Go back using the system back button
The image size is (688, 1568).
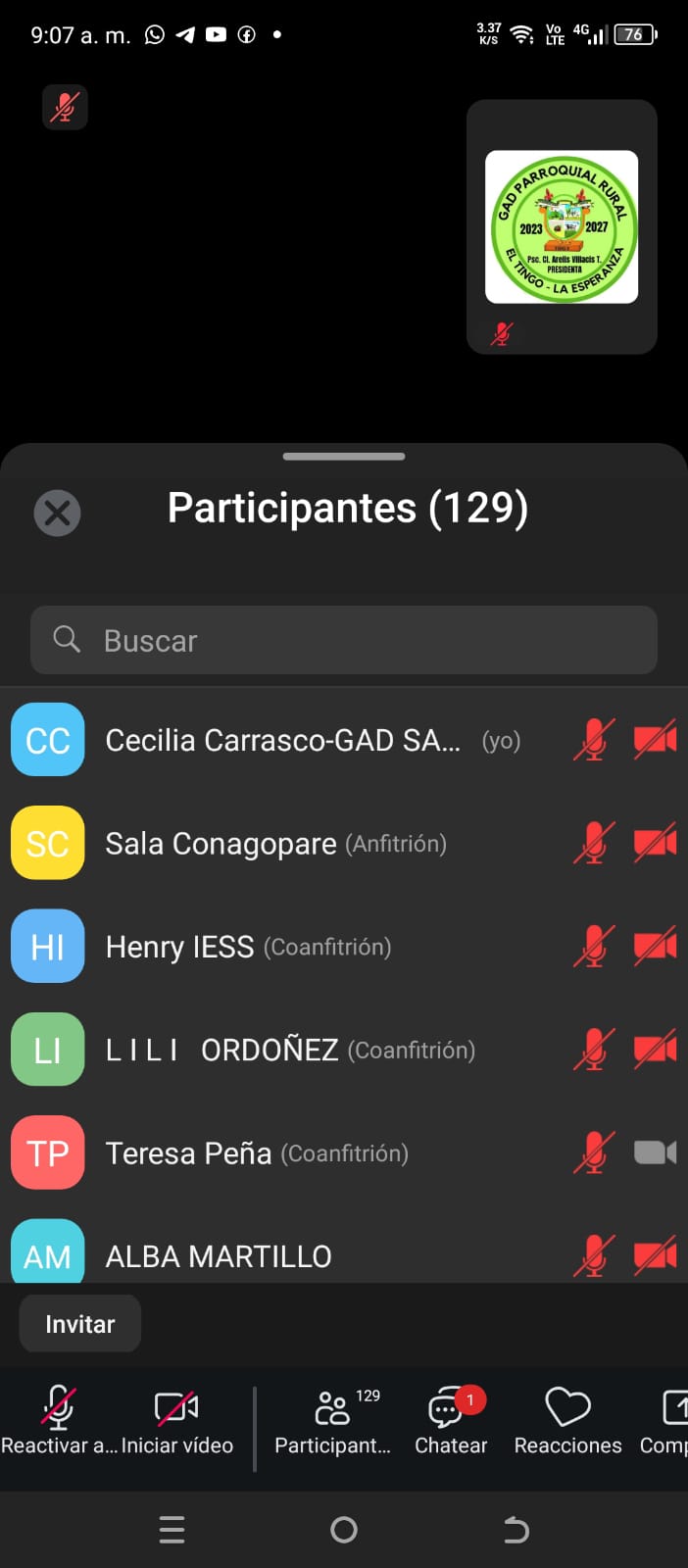click(x=516, y=1530)
